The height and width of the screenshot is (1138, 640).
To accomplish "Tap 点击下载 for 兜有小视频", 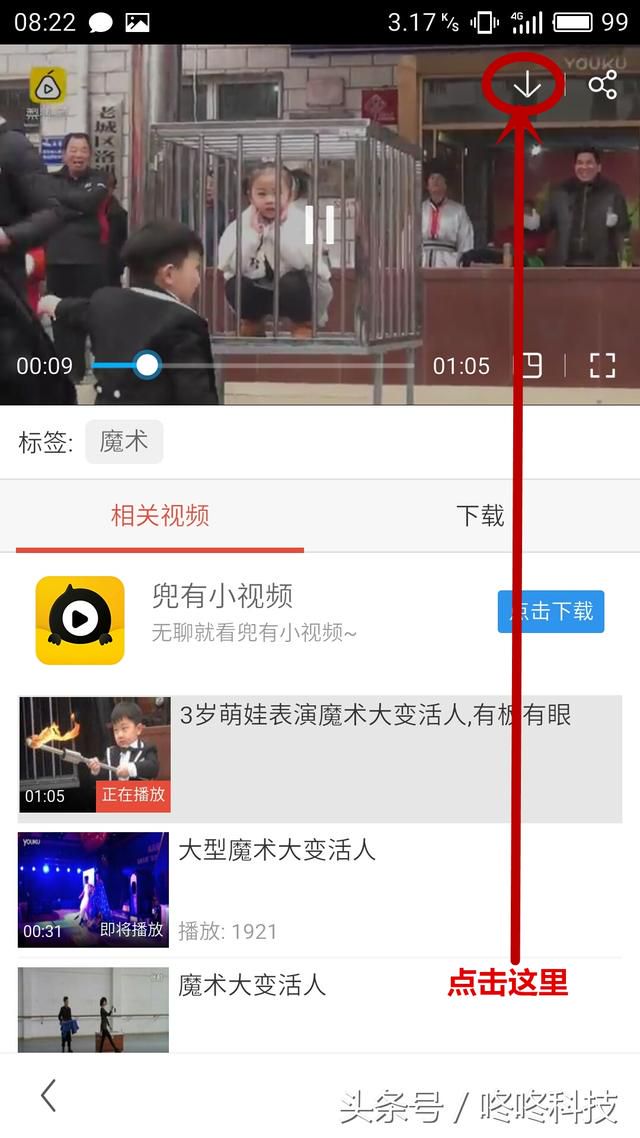I will pyautogui.click(x=551, y=611).
